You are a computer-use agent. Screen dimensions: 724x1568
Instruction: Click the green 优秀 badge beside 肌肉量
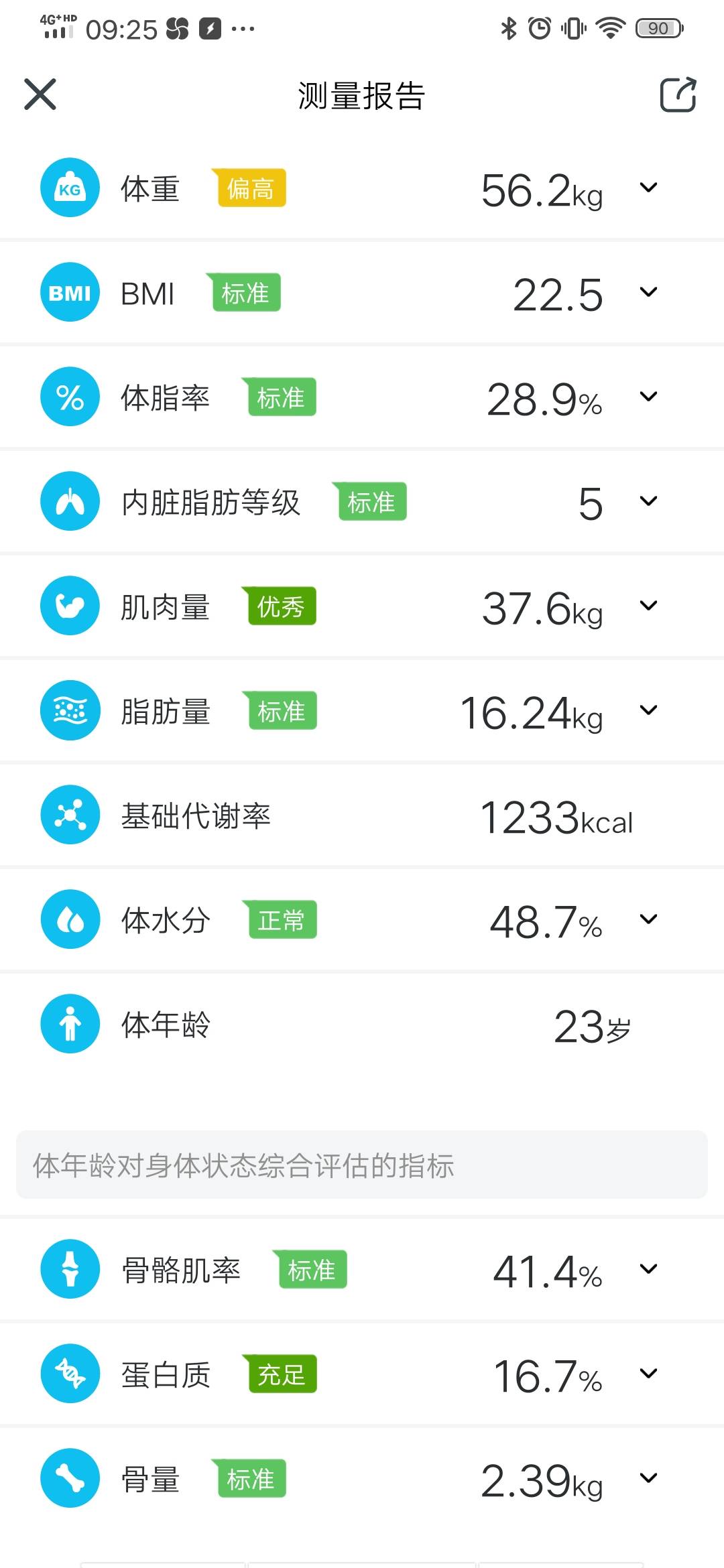click(281, 606)
